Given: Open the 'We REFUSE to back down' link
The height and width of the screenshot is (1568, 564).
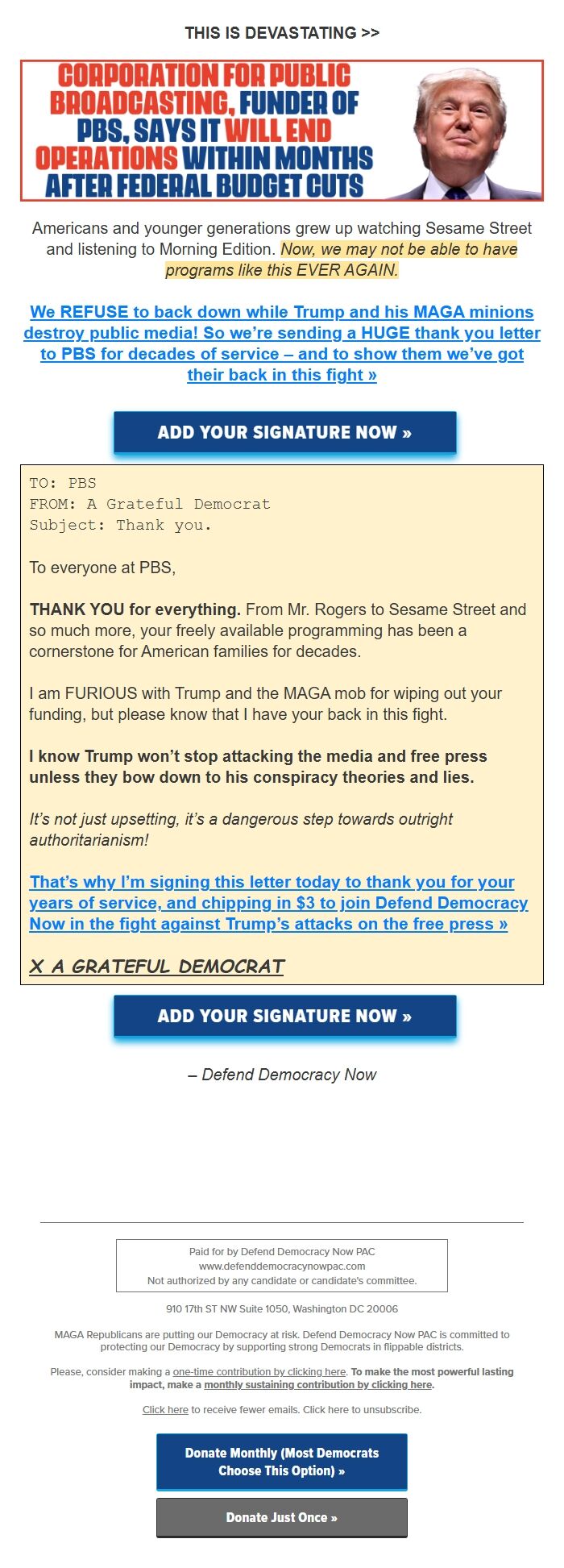Looking at the screenshot, I should click(x=282, y=343).
